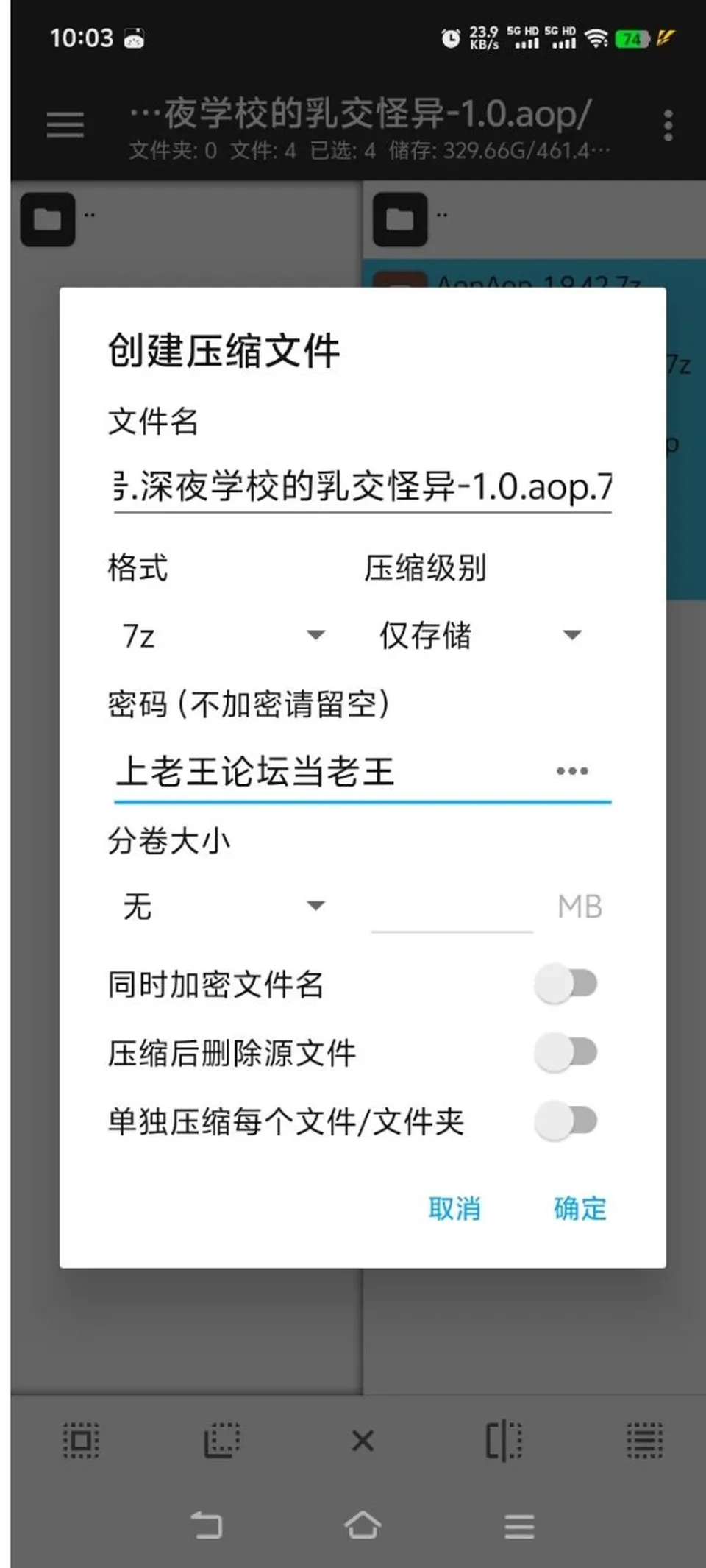
Task: Confirm archive creation with 确定
Action: (x=580, y=1208)
